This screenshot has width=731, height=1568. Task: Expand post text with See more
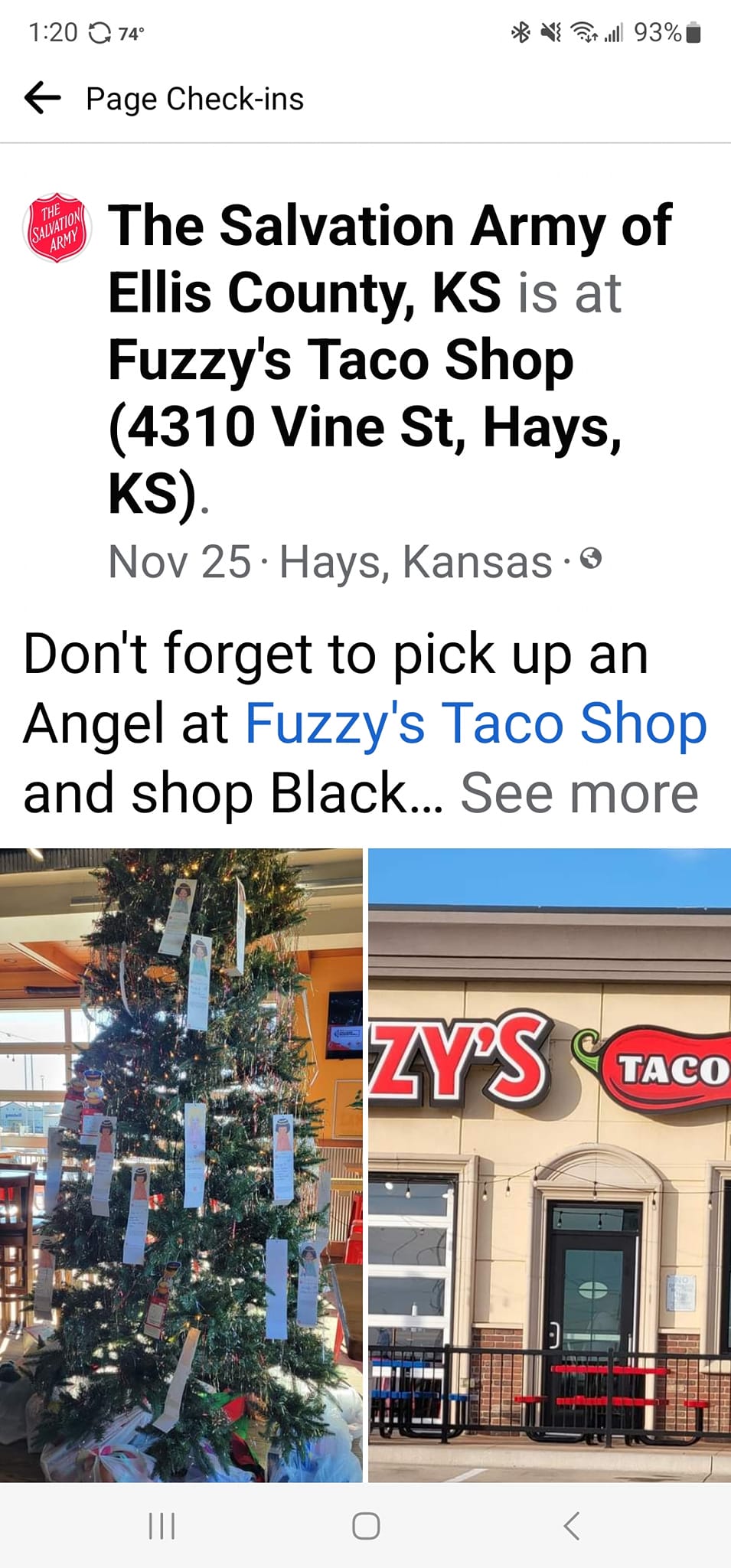click(579, 793)
